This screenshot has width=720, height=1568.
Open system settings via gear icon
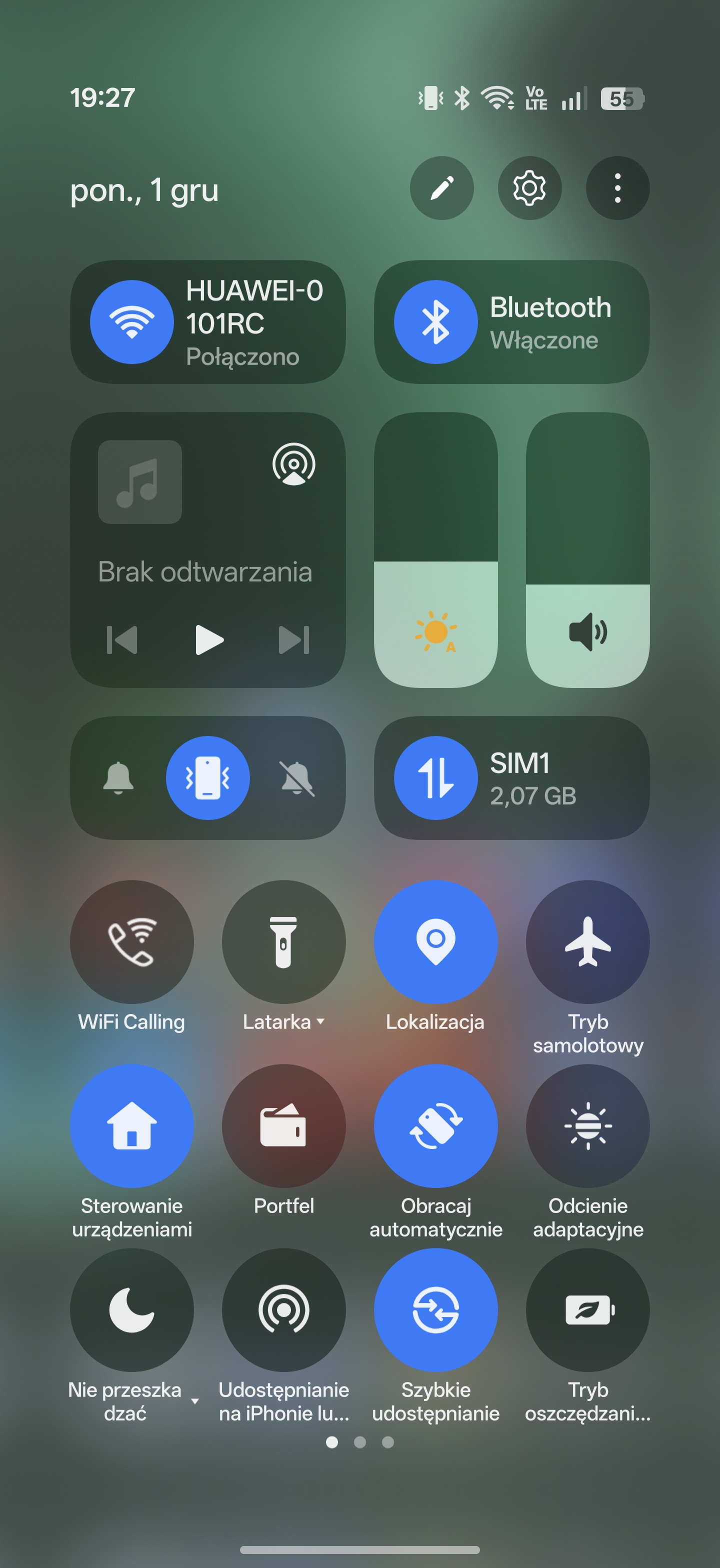click(x=529, y=188)
